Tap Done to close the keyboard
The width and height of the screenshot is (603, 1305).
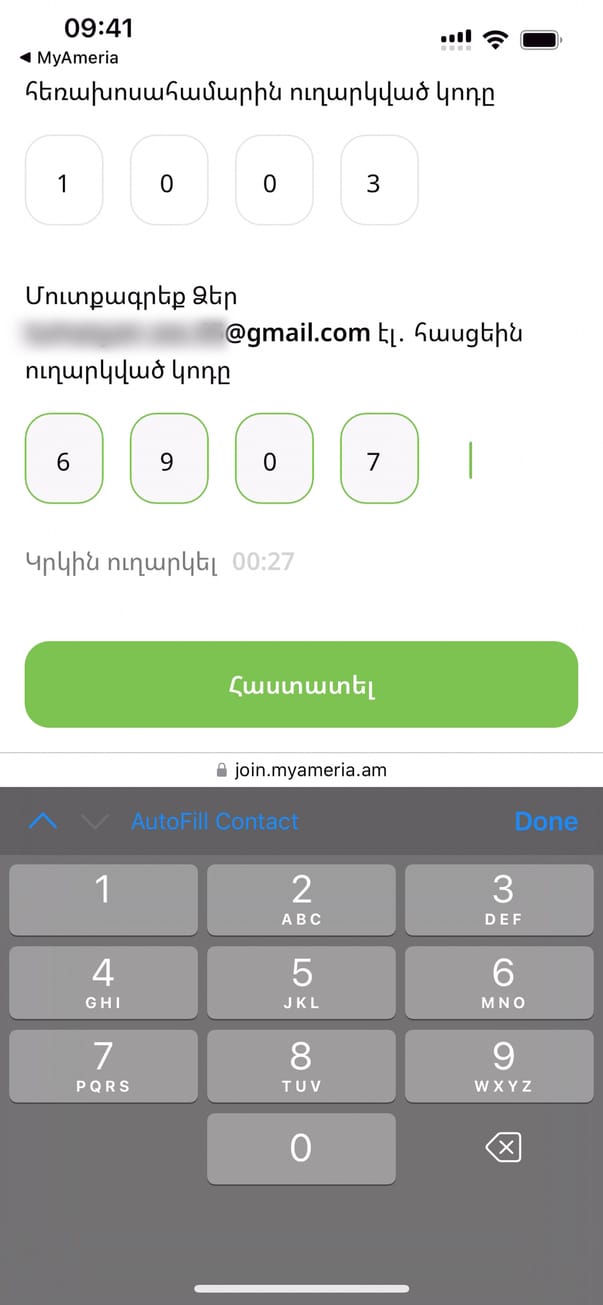tap(546, 822)
